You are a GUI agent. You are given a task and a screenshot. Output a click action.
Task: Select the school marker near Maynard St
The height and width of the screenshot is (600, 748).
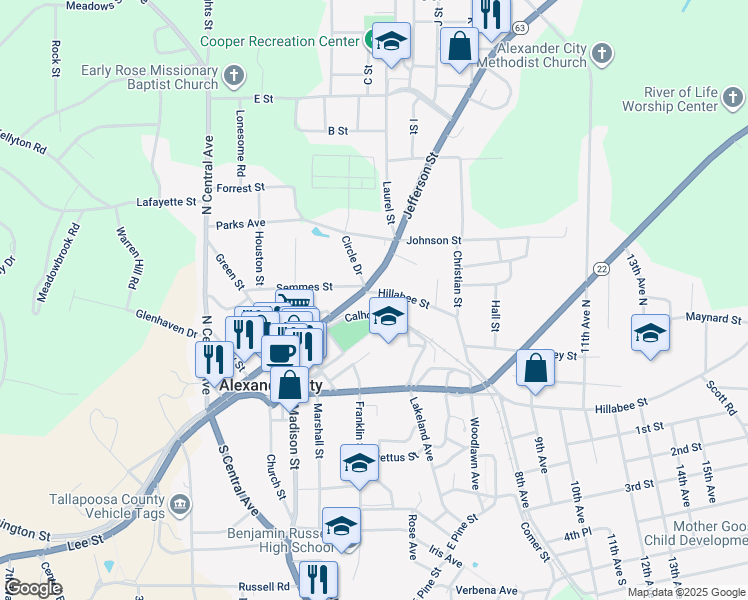[x=651, y=335]
